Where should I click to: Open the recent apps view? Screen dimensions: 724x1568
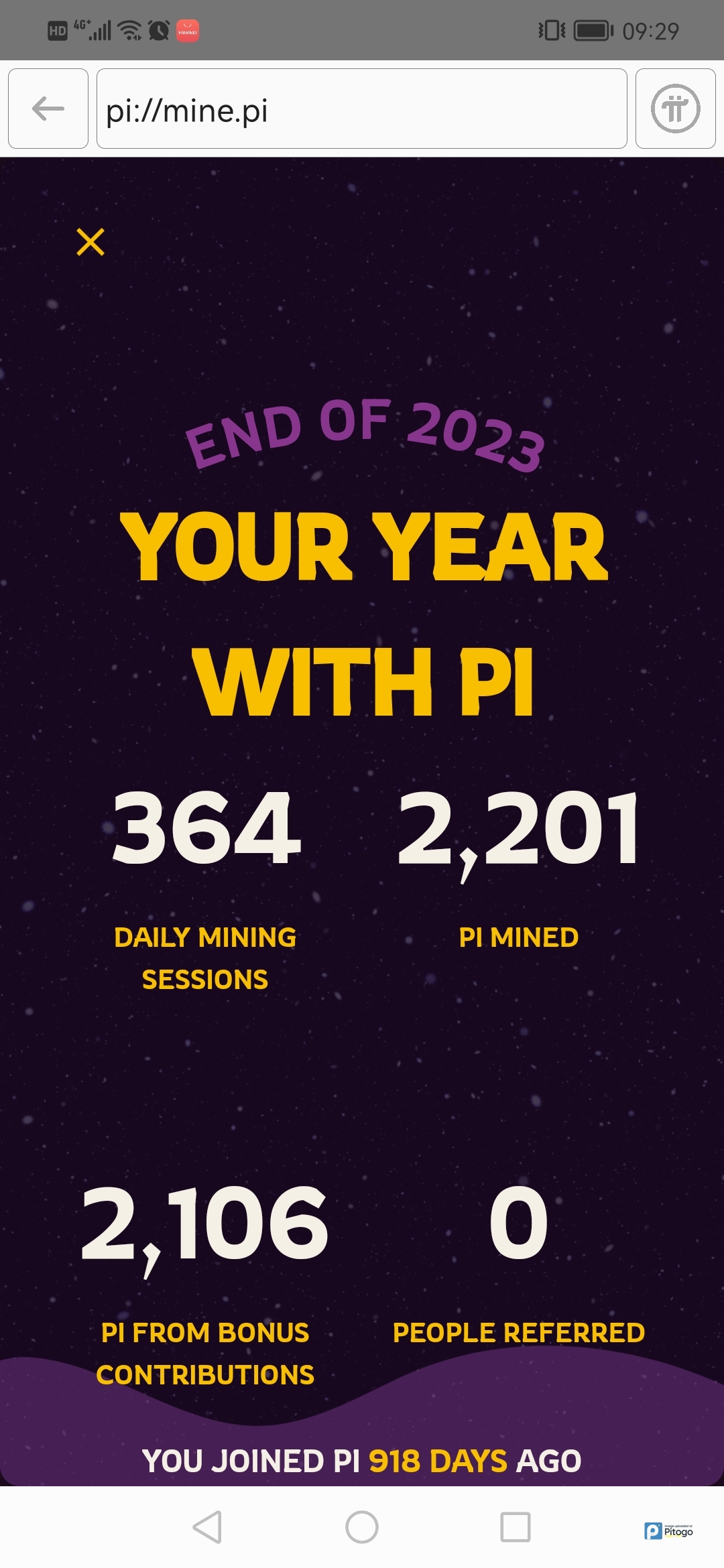(x=516, y=1527)
